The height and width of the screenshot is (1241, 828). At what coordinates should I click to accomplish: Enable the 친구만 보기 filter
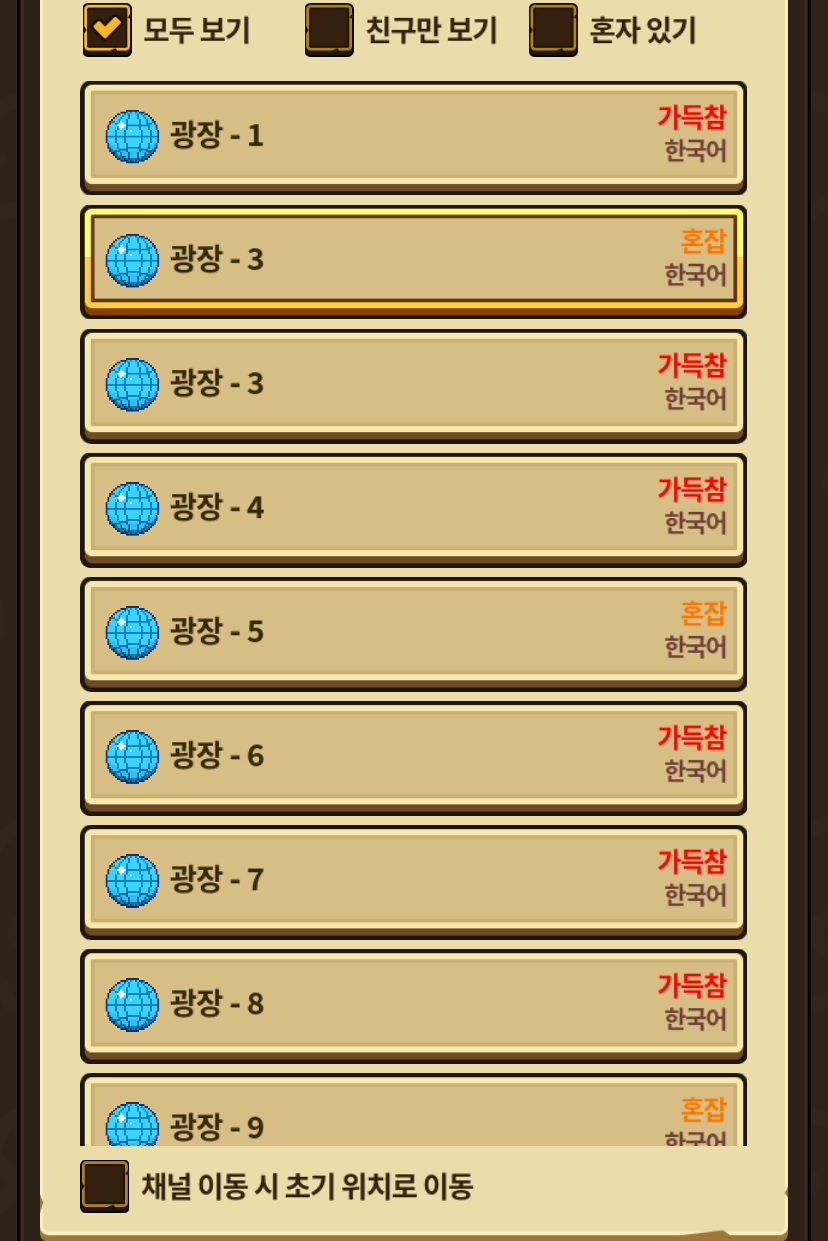click(x=329, y=29)
